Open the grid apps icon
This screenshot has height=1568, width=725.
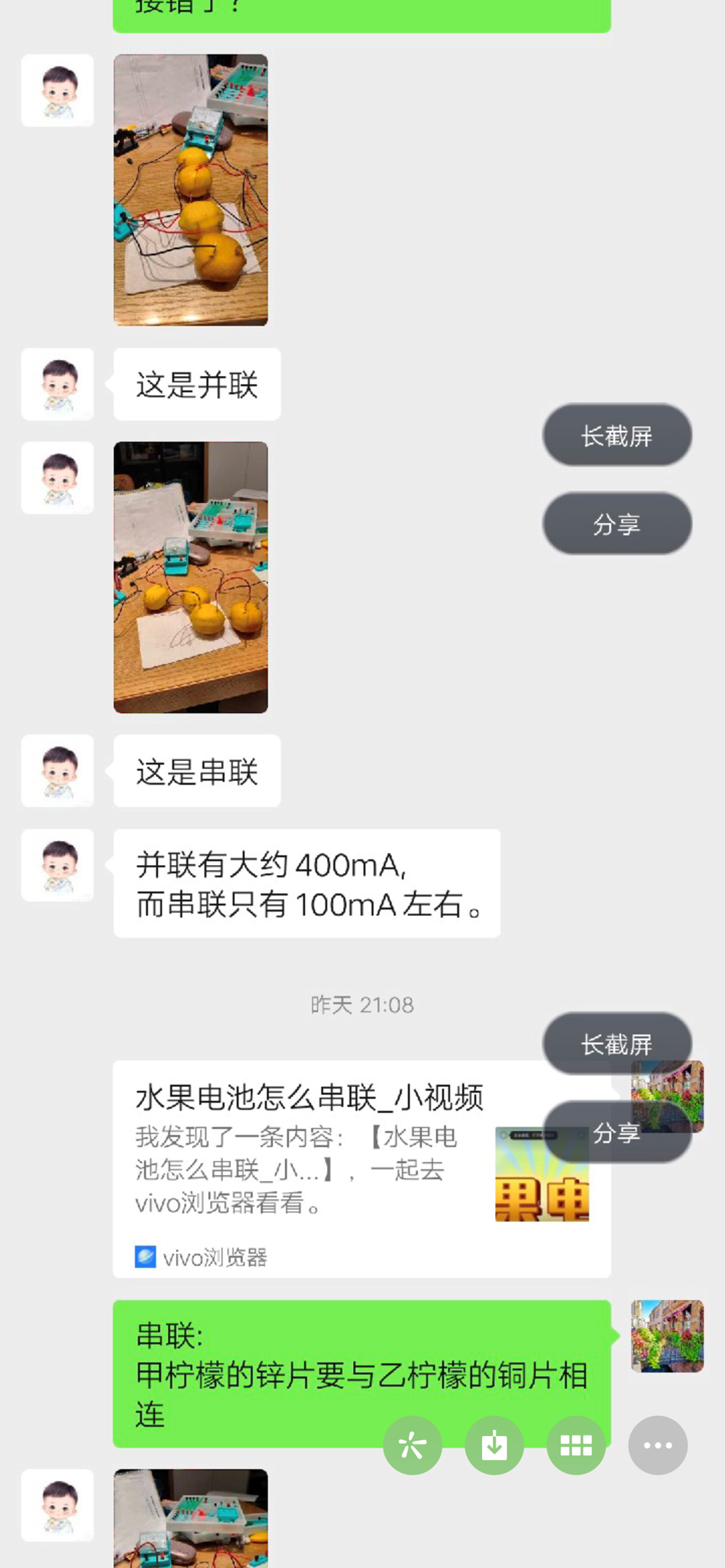(576, 1444)
